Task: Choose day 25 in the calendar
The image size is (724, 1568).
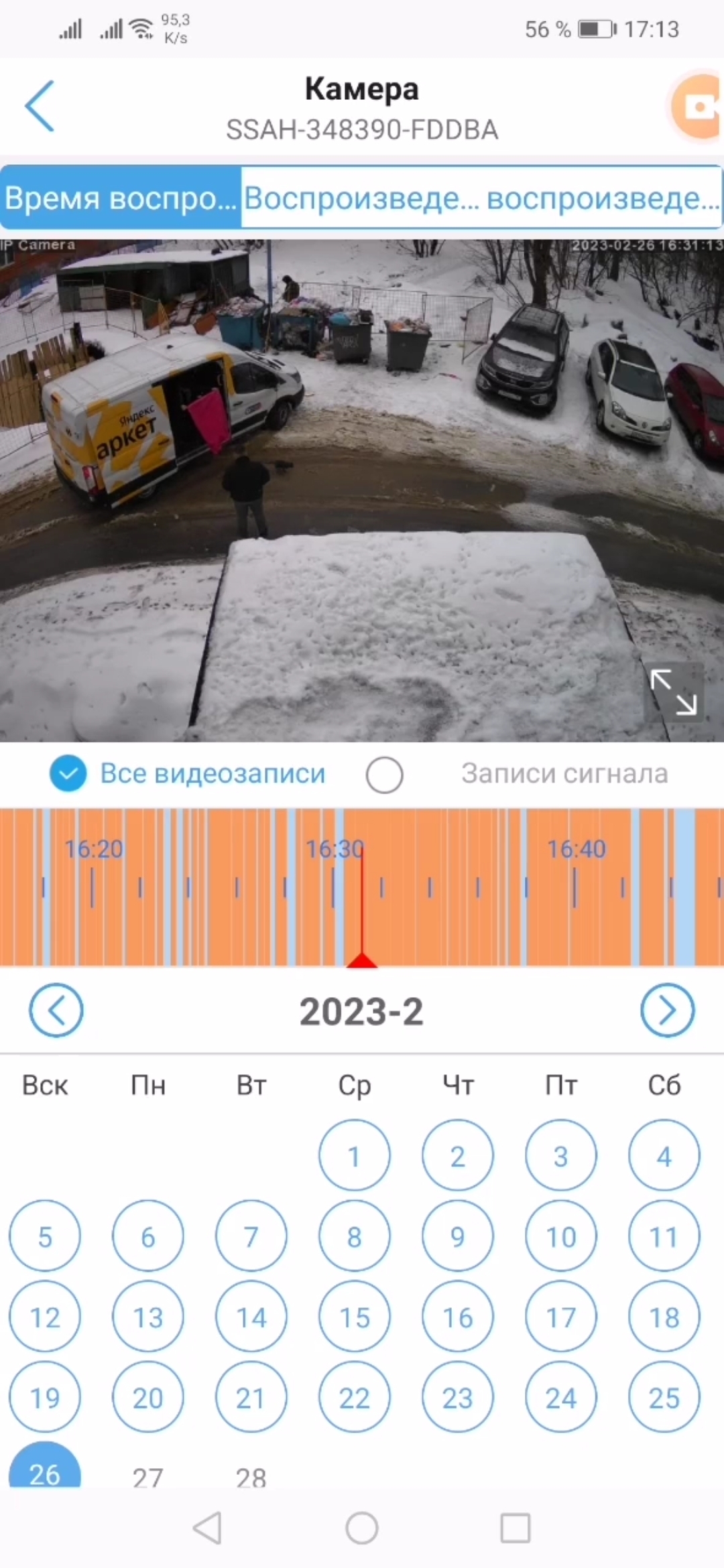Action: 664,1398
